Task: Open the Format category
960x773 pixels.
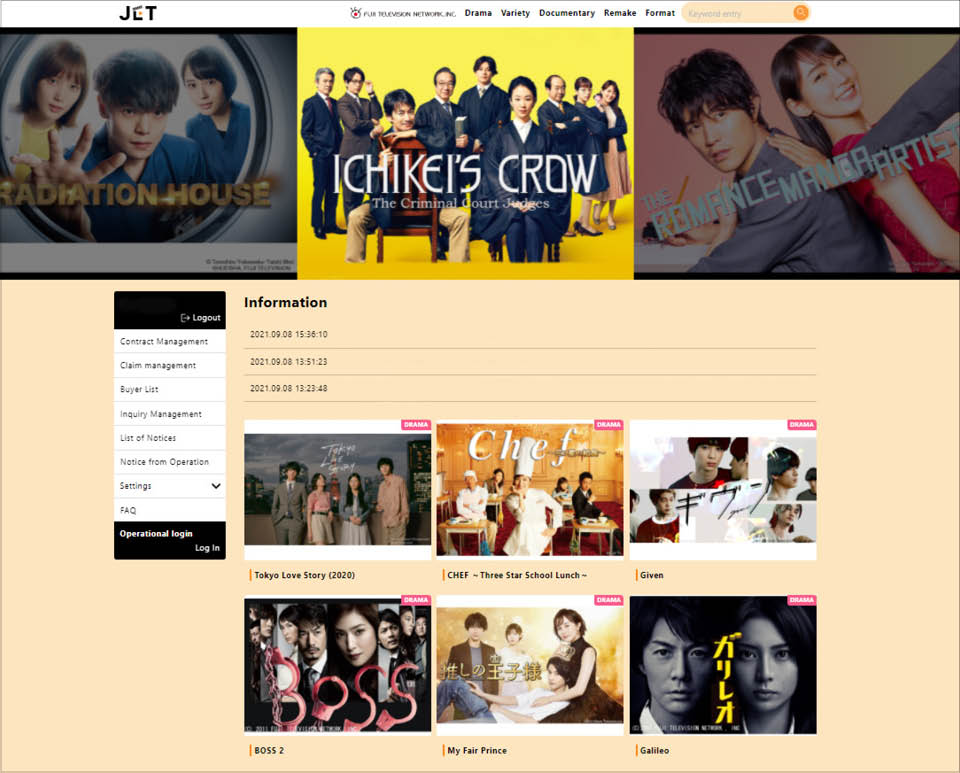Action: [660, 13]
